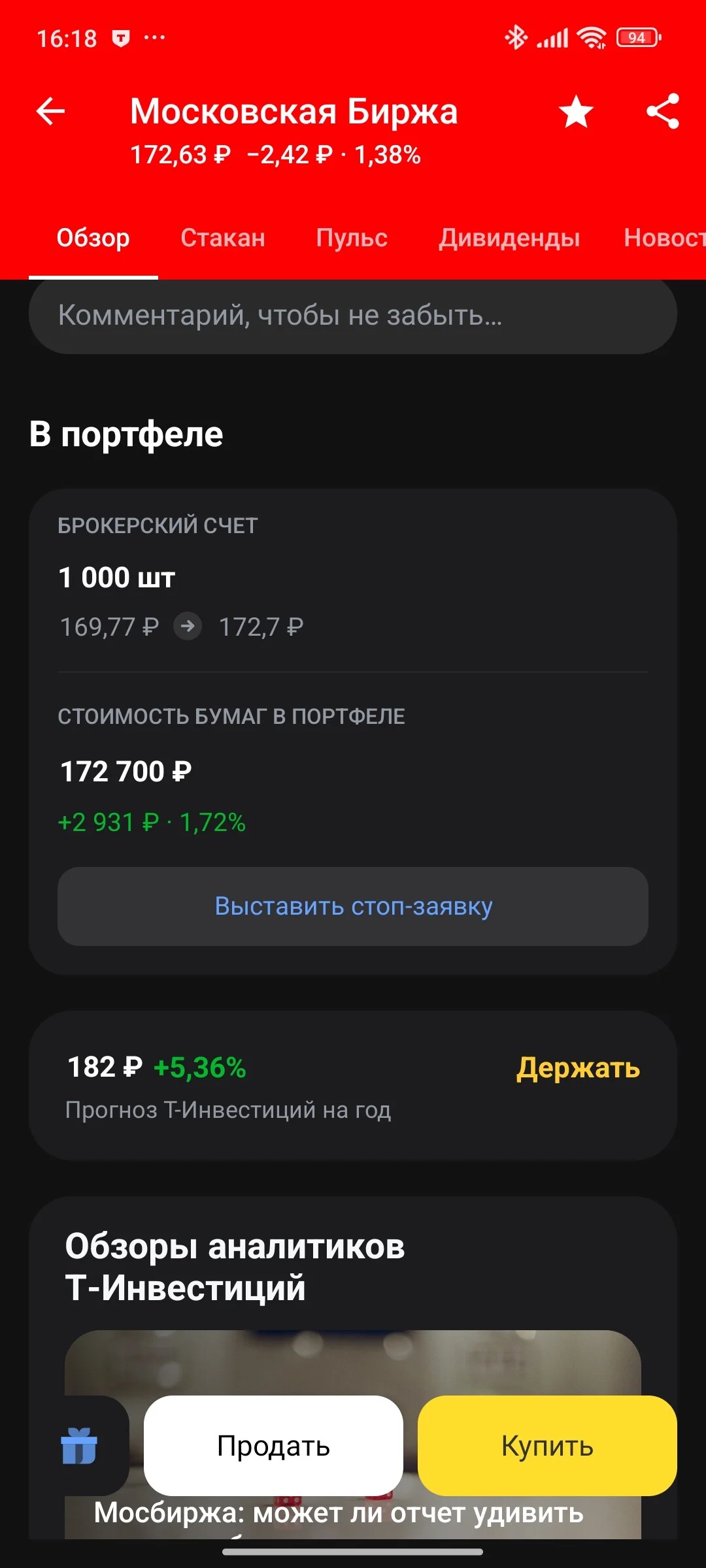Viewport: 706px width, 1568px height.
Task: Tap Продать to sell shares
Action: [273, 1446]
